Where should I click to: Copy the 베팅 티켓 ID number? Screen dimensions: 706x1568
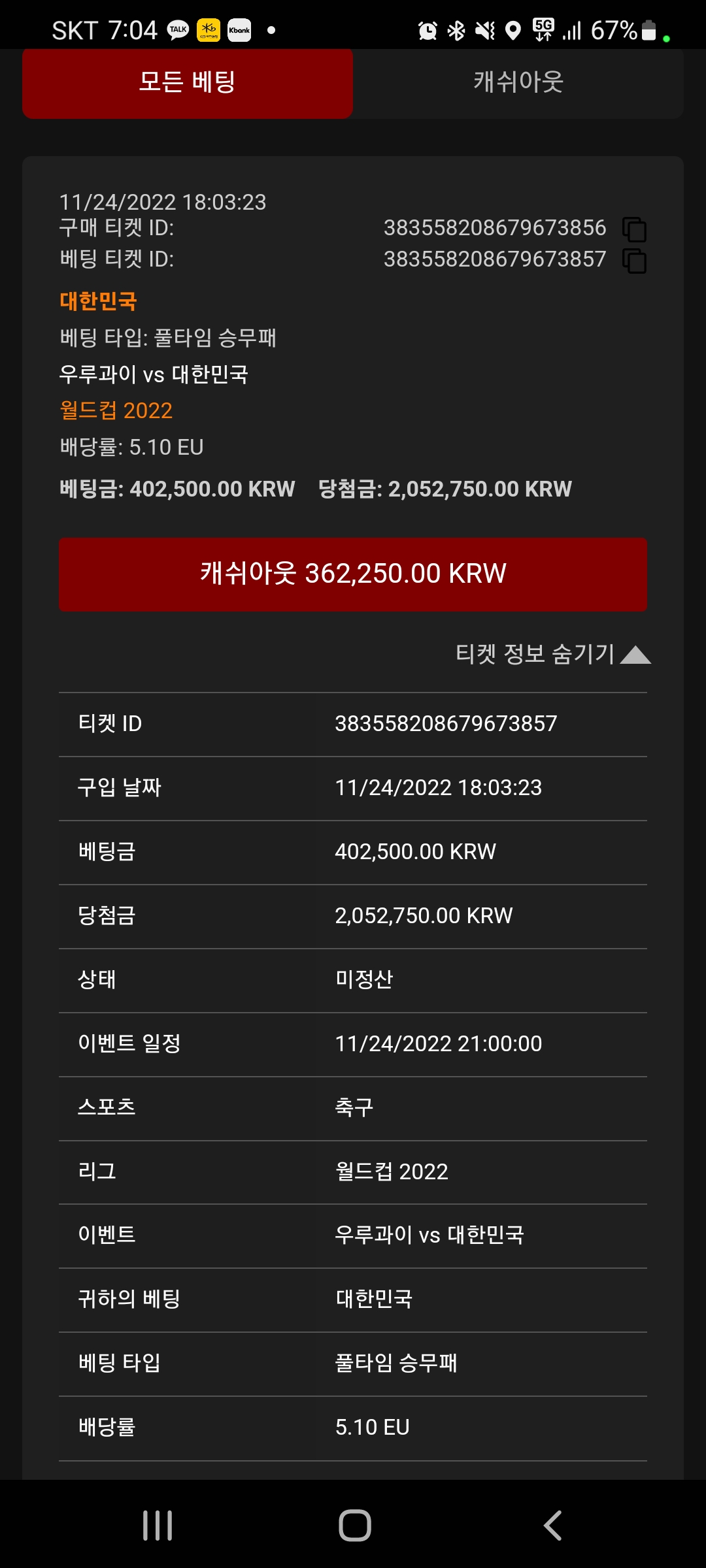click(634, 261)
